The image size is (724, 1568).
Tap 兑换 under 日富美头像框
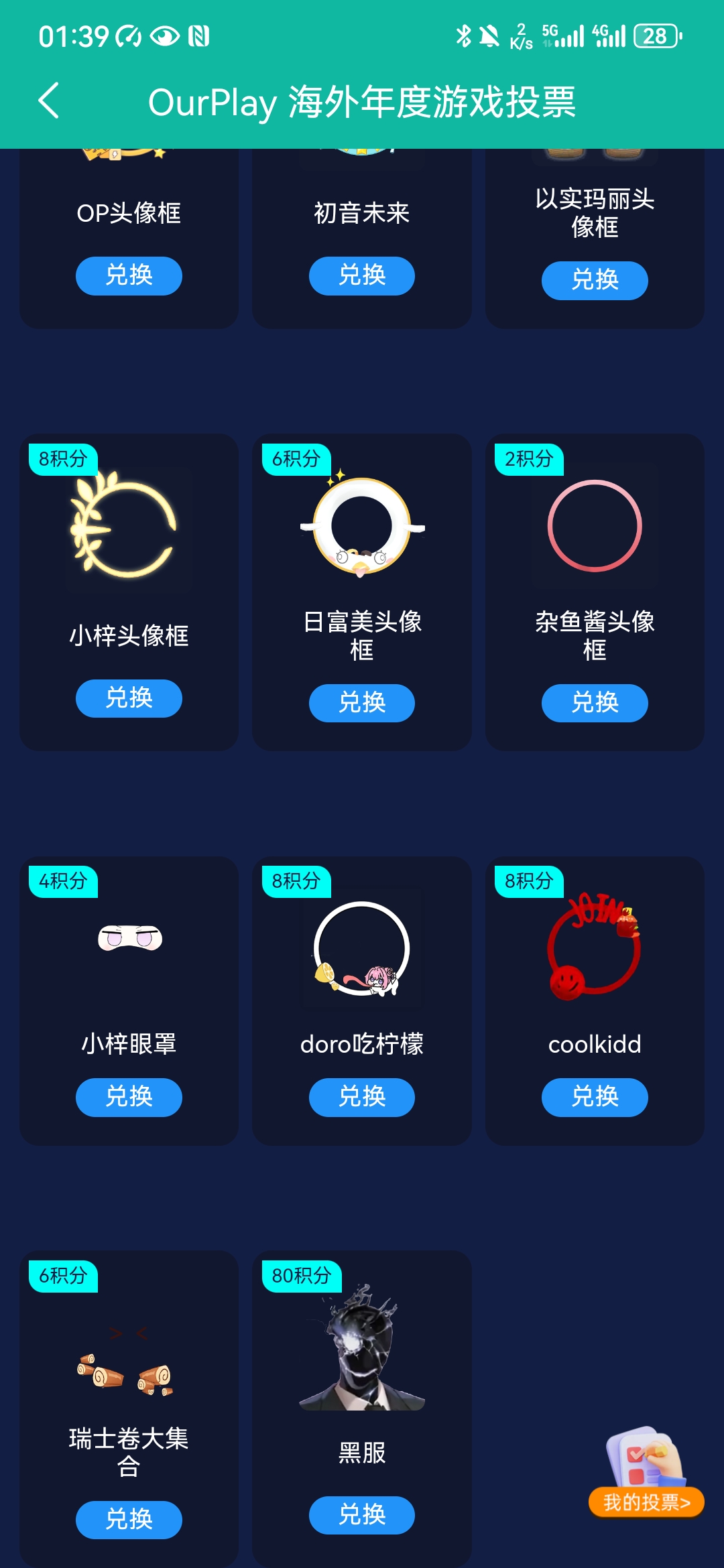tap(361, 703)
